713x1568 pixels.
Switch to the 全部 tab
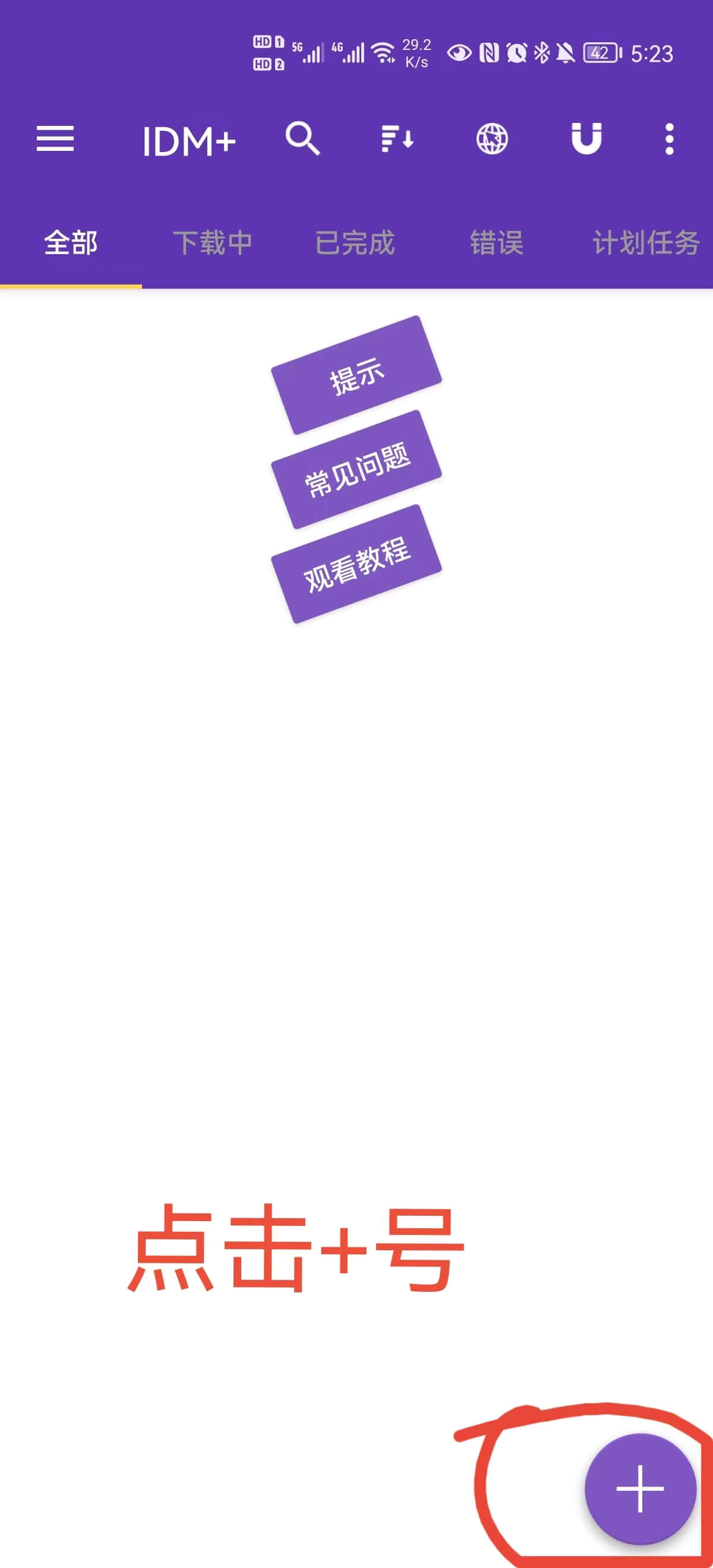click(x=71, y=243)
